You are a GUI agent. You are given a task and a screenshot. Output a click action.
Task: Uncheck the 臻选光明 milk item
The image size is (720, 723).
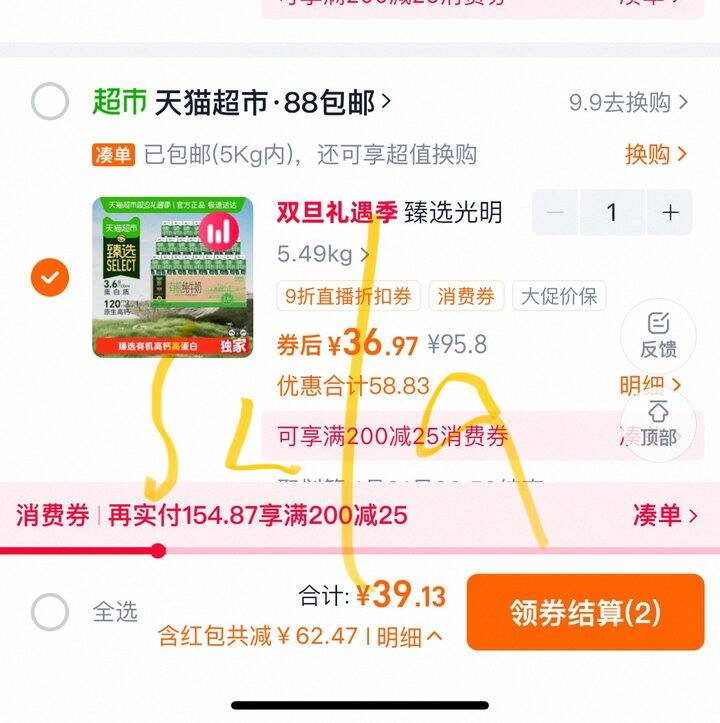tap(50, 277)
